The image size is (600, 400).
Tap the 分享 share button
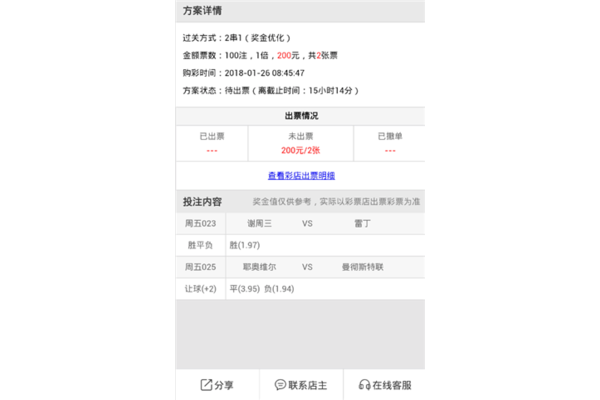pos(217,385)
